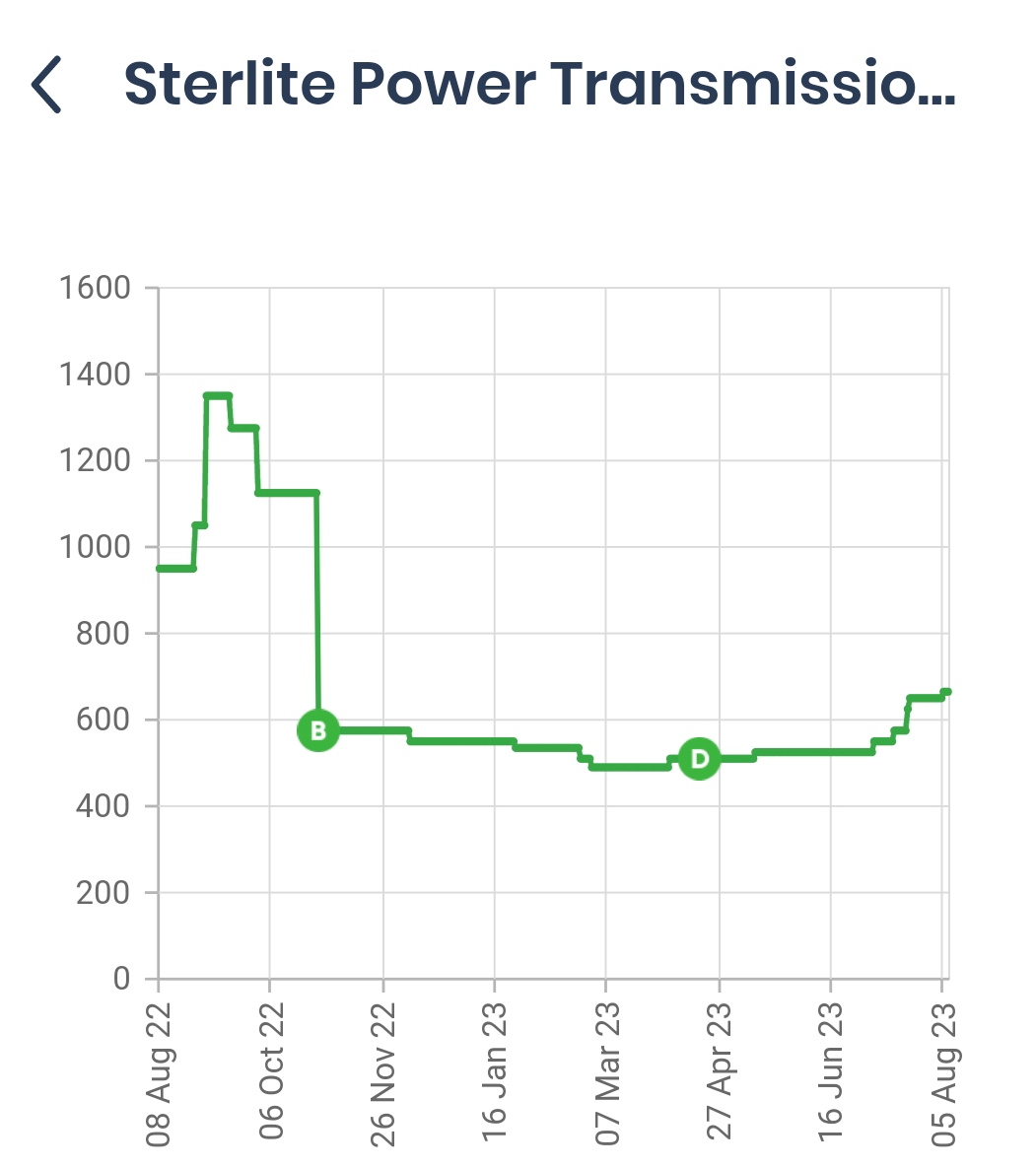Click the 0 y-axis label

click(x=122, y=979)
